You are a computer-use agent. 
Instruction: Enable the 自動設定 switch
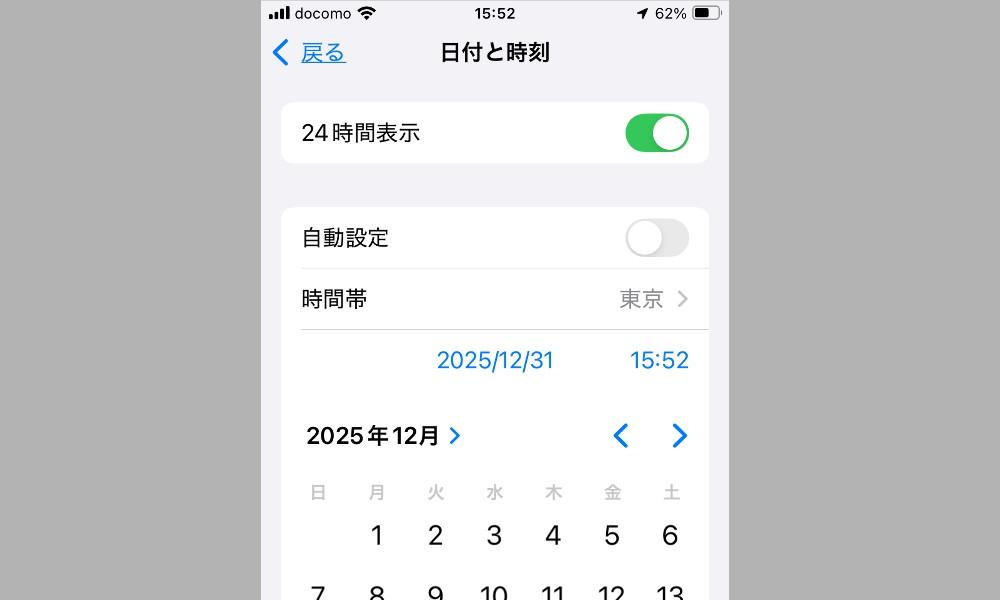pos(657,238)
